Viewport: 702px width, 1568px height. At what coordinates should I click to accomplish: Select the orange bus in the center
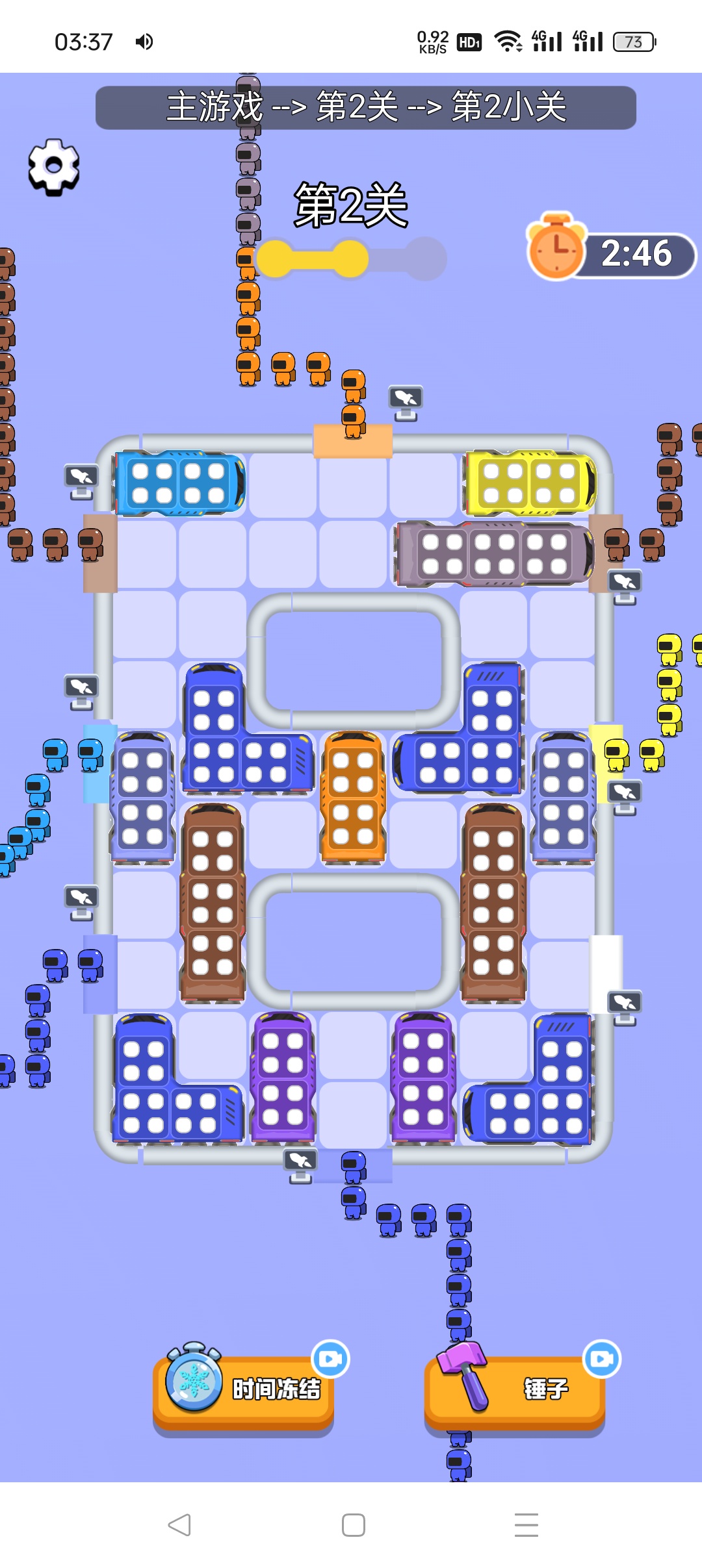tap(353, 798)
